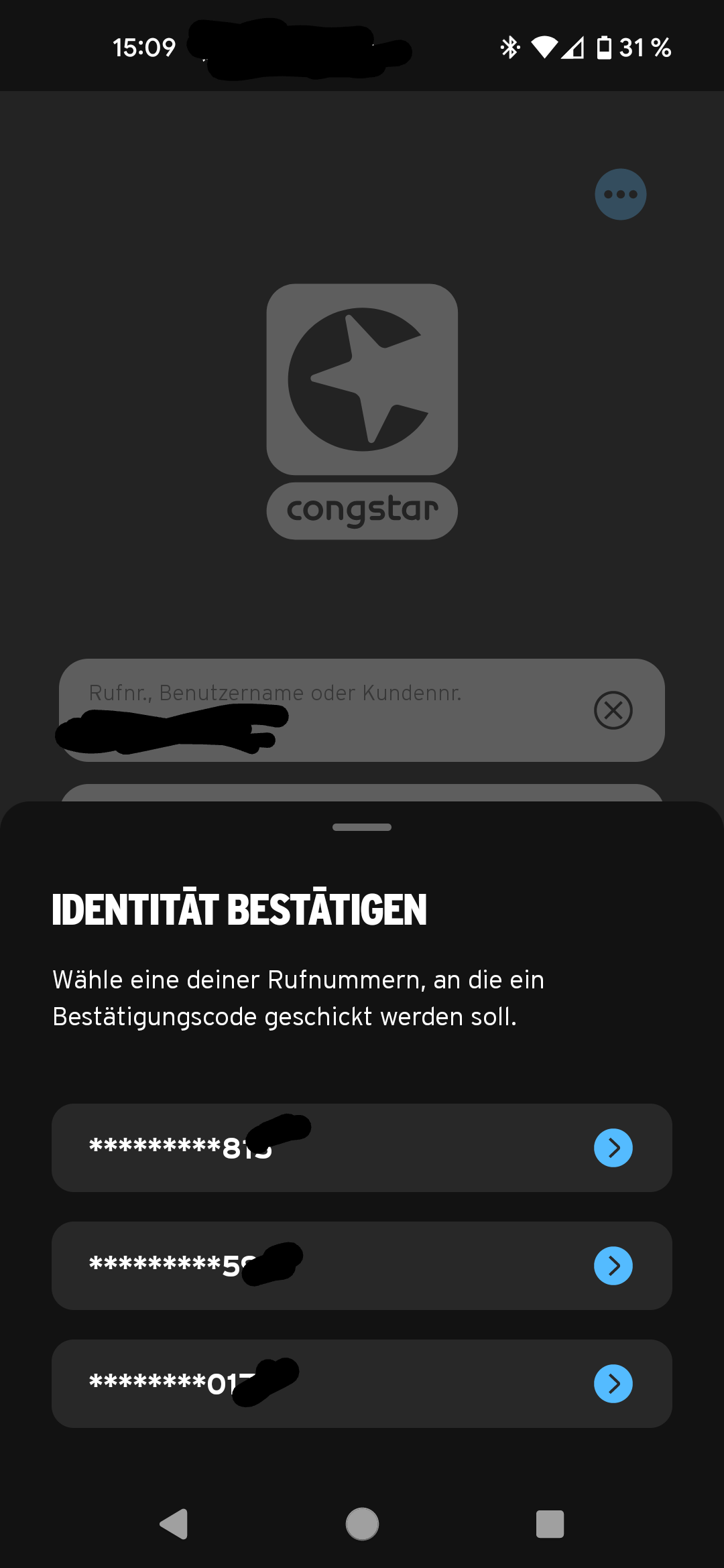Viewport: 724px width, 1568px height.
Task: Clear the Rufnr., Benutzername field
Action: click(613, 710)
